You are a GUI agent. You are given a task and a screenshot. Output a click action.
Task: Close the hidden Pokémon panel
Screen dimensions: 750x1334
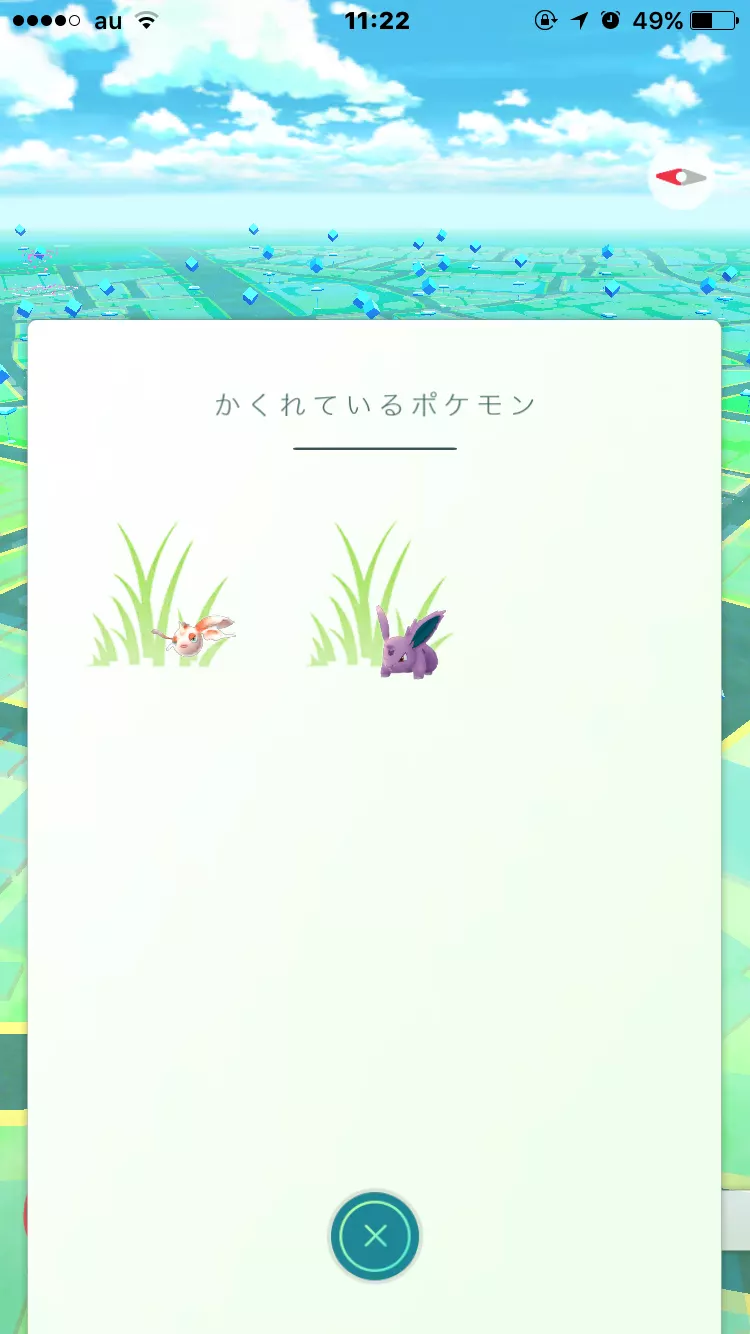point(375,1237)
